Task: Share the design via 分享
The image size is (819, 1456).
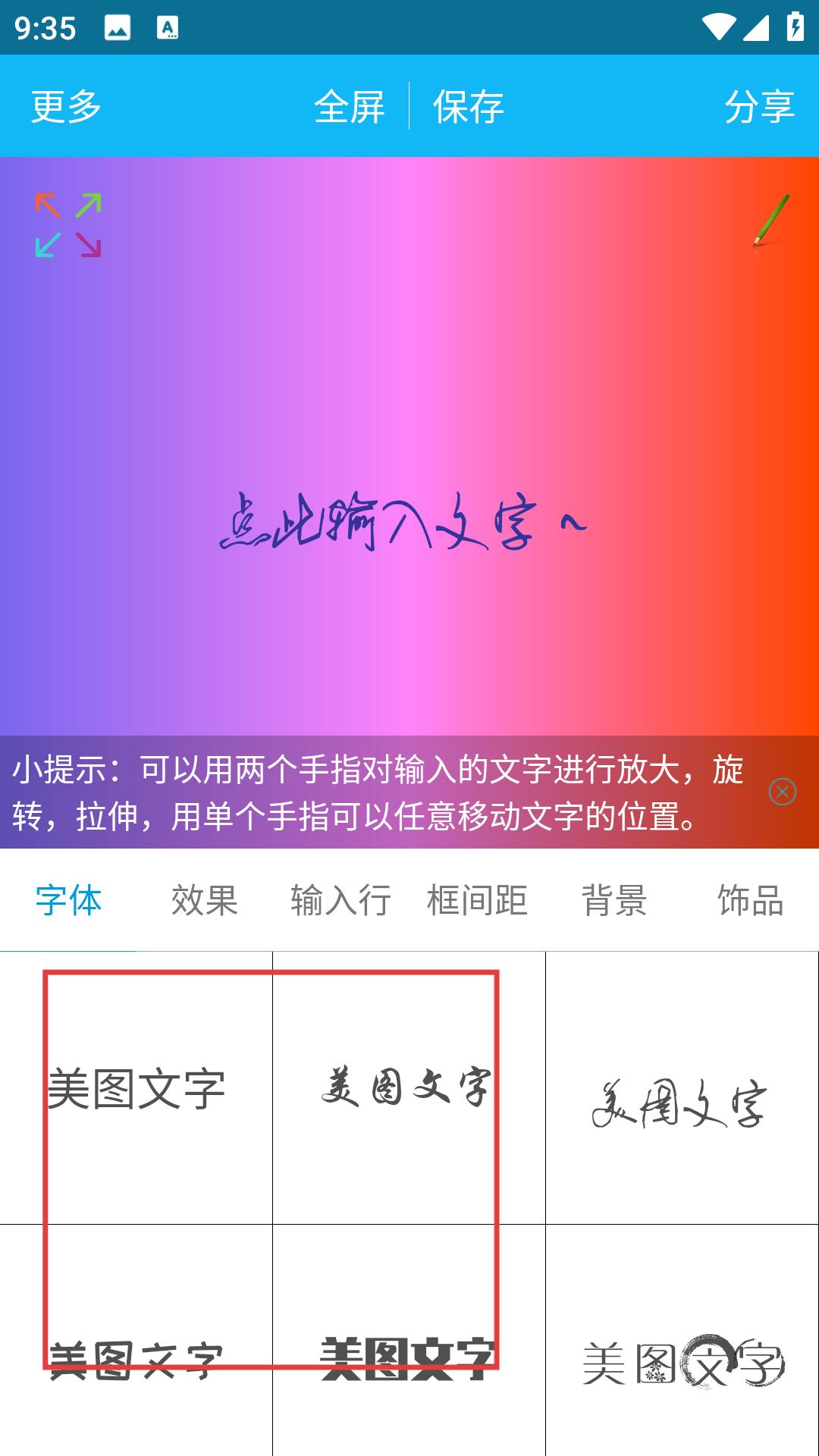Action: [x=759, y=106]
